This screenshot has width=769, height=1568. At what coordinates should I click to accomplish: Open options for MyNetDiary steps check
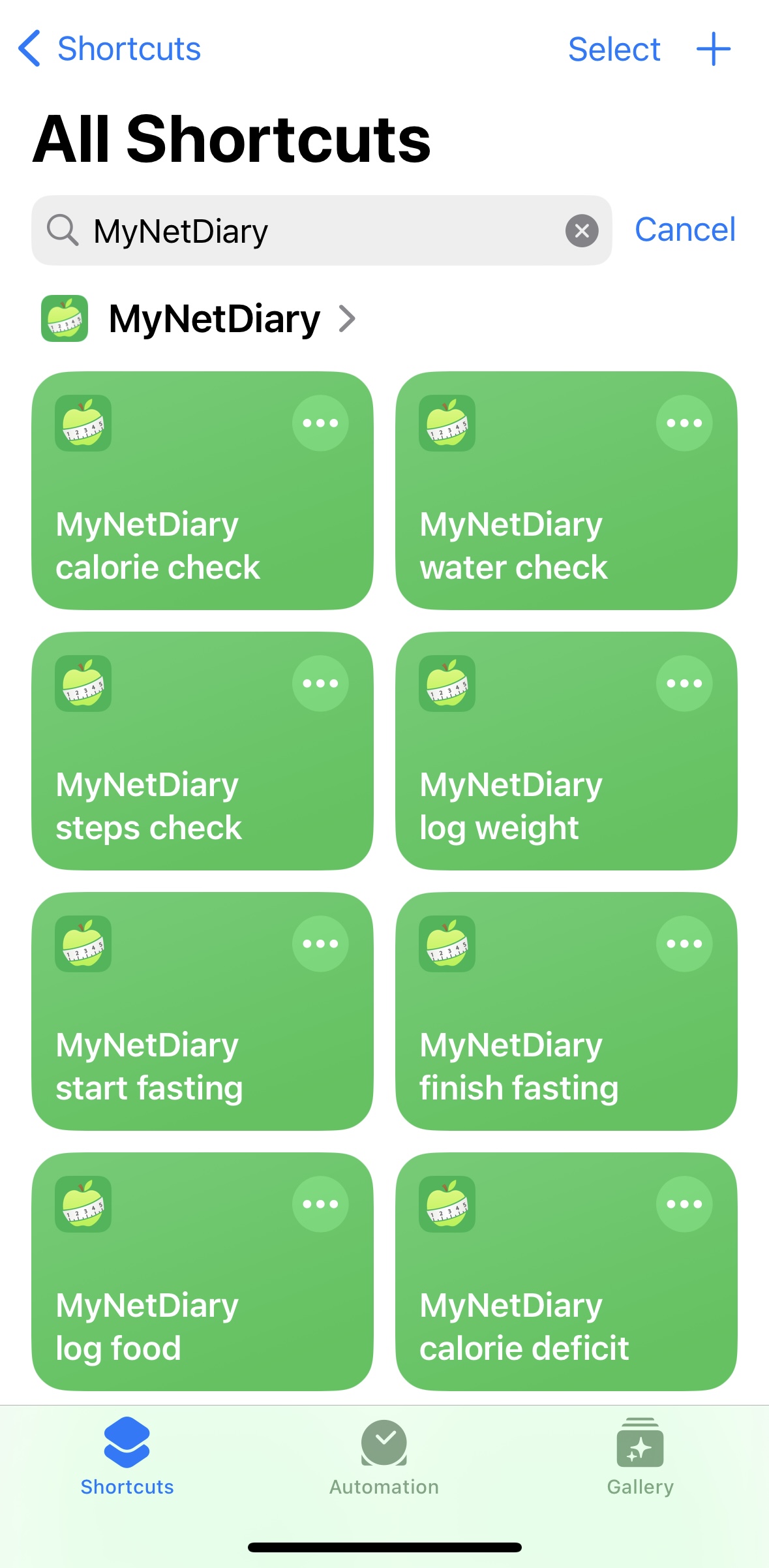(x=320, y=683)
